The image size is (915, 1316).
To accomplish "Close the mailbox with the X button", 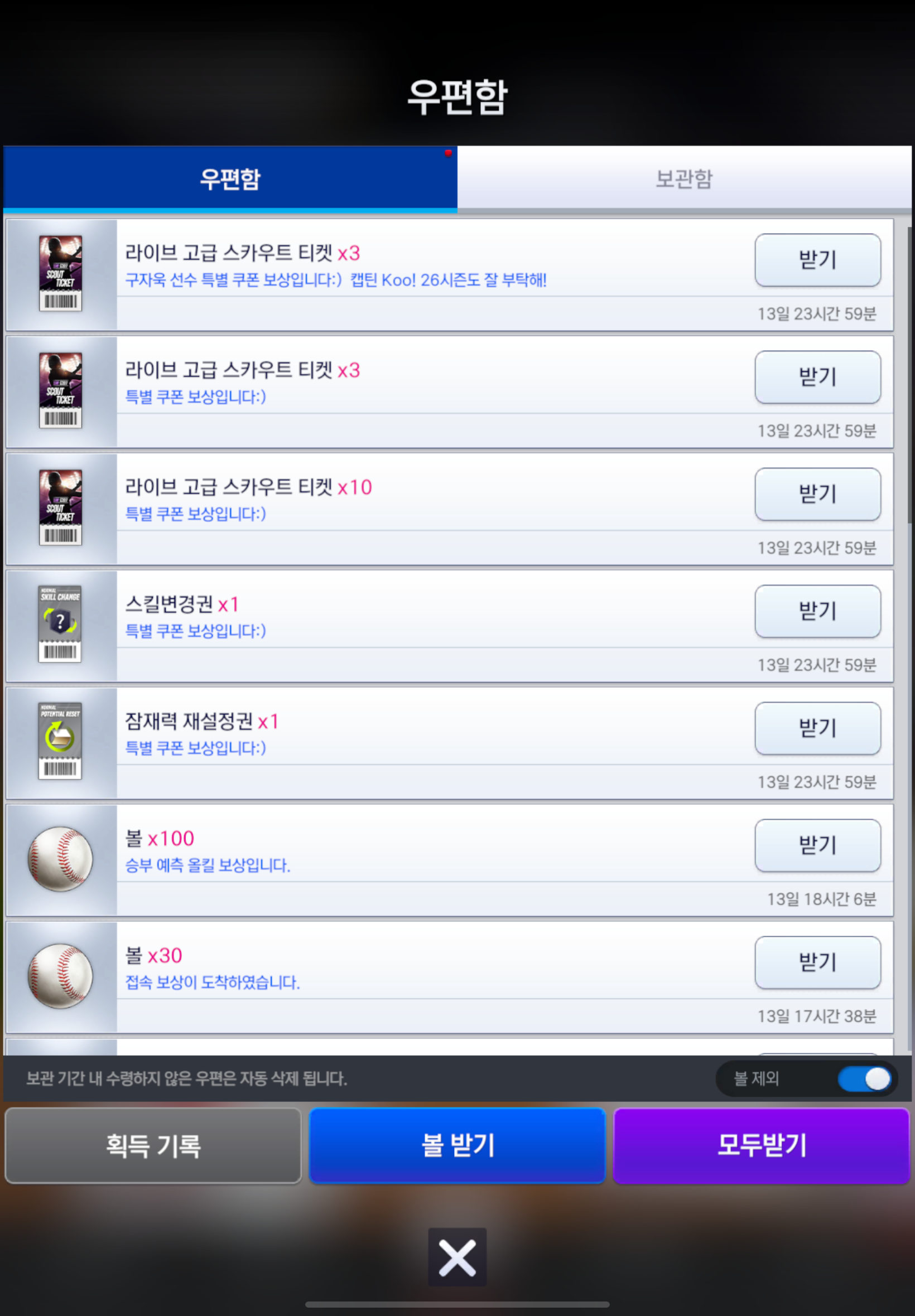I will [457, 1257].
